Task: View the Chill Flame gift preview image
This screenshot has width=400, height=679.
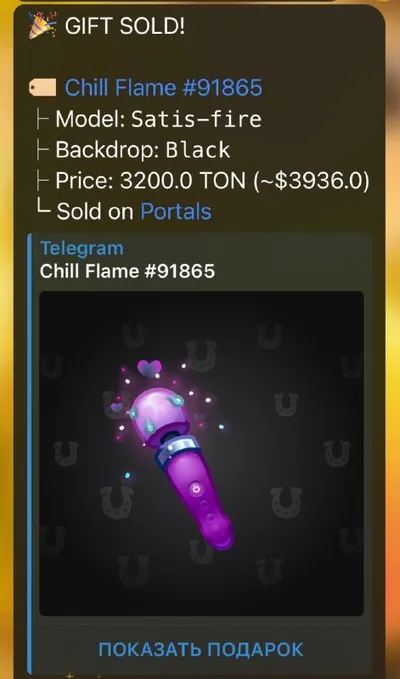Action: click(x=201, y=453)
